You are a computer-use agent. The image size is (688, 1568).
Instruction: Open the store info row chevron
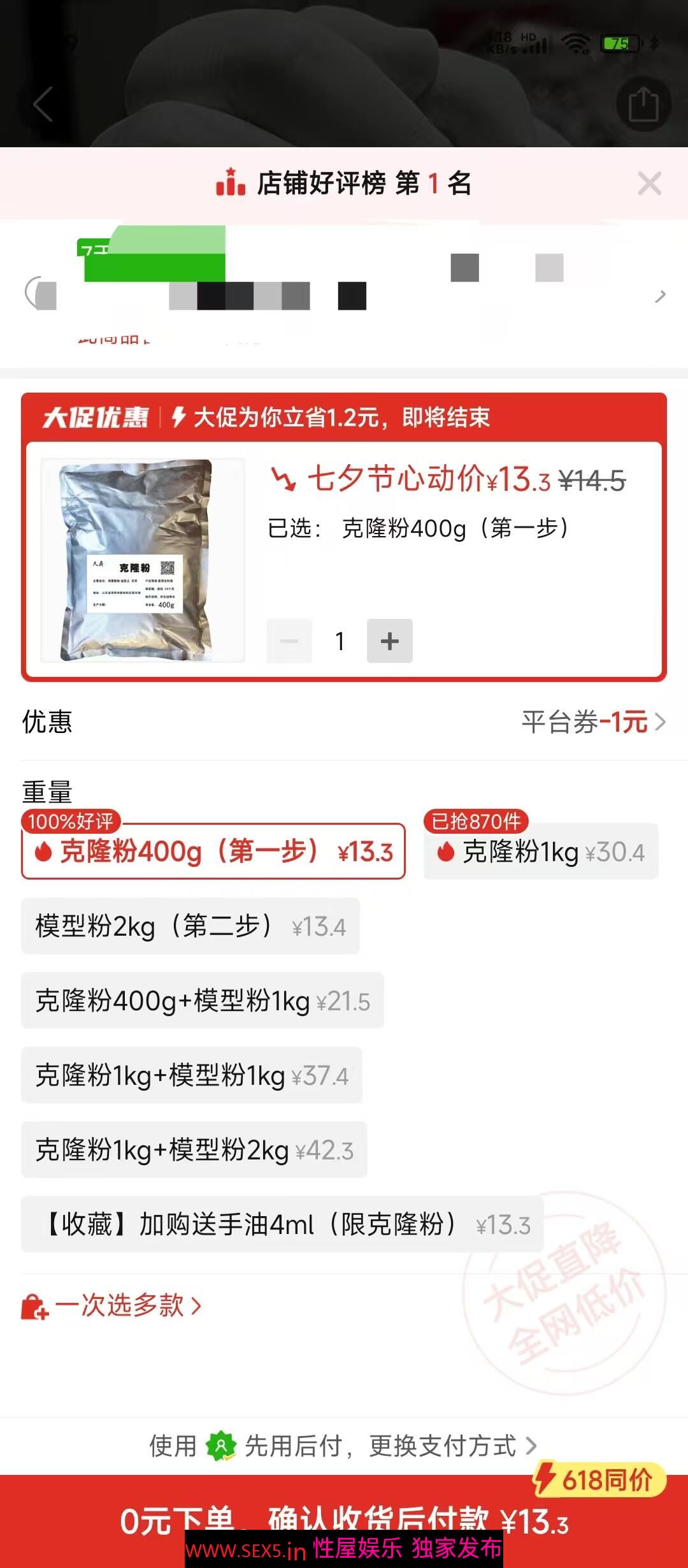tap(660, 296)
